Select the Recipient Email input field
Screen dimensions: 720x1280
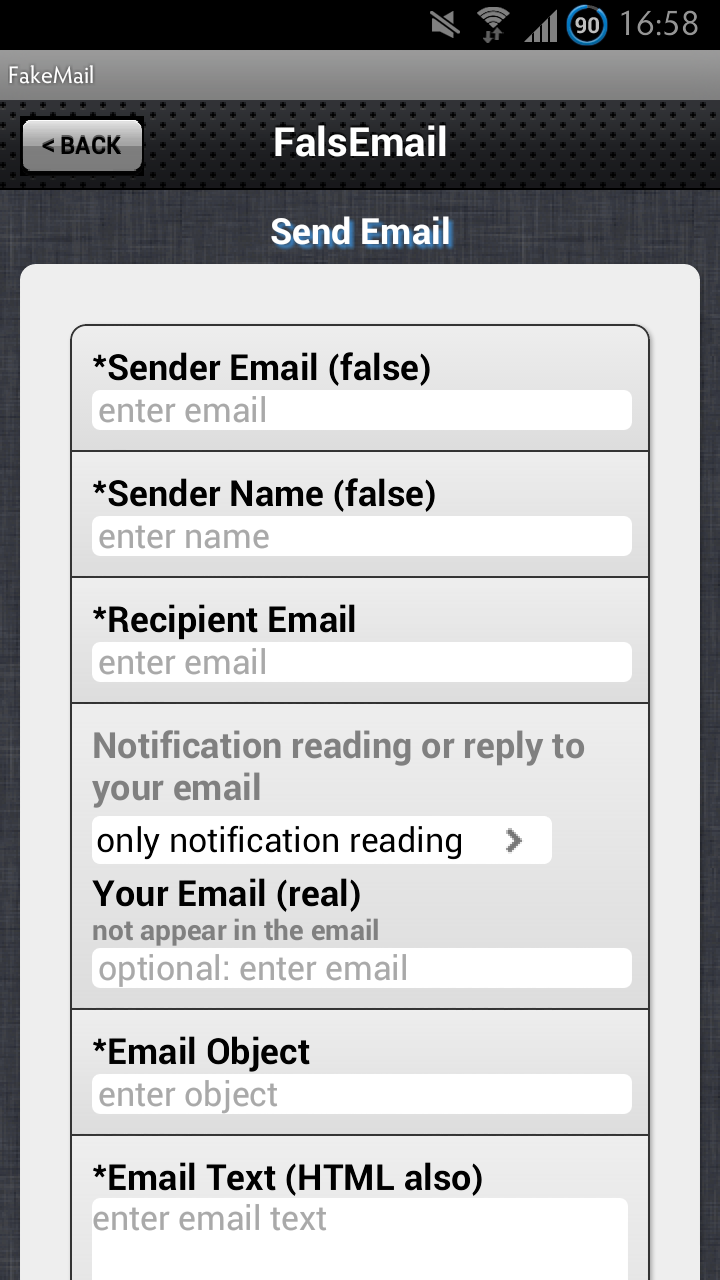tap(361, 662)
